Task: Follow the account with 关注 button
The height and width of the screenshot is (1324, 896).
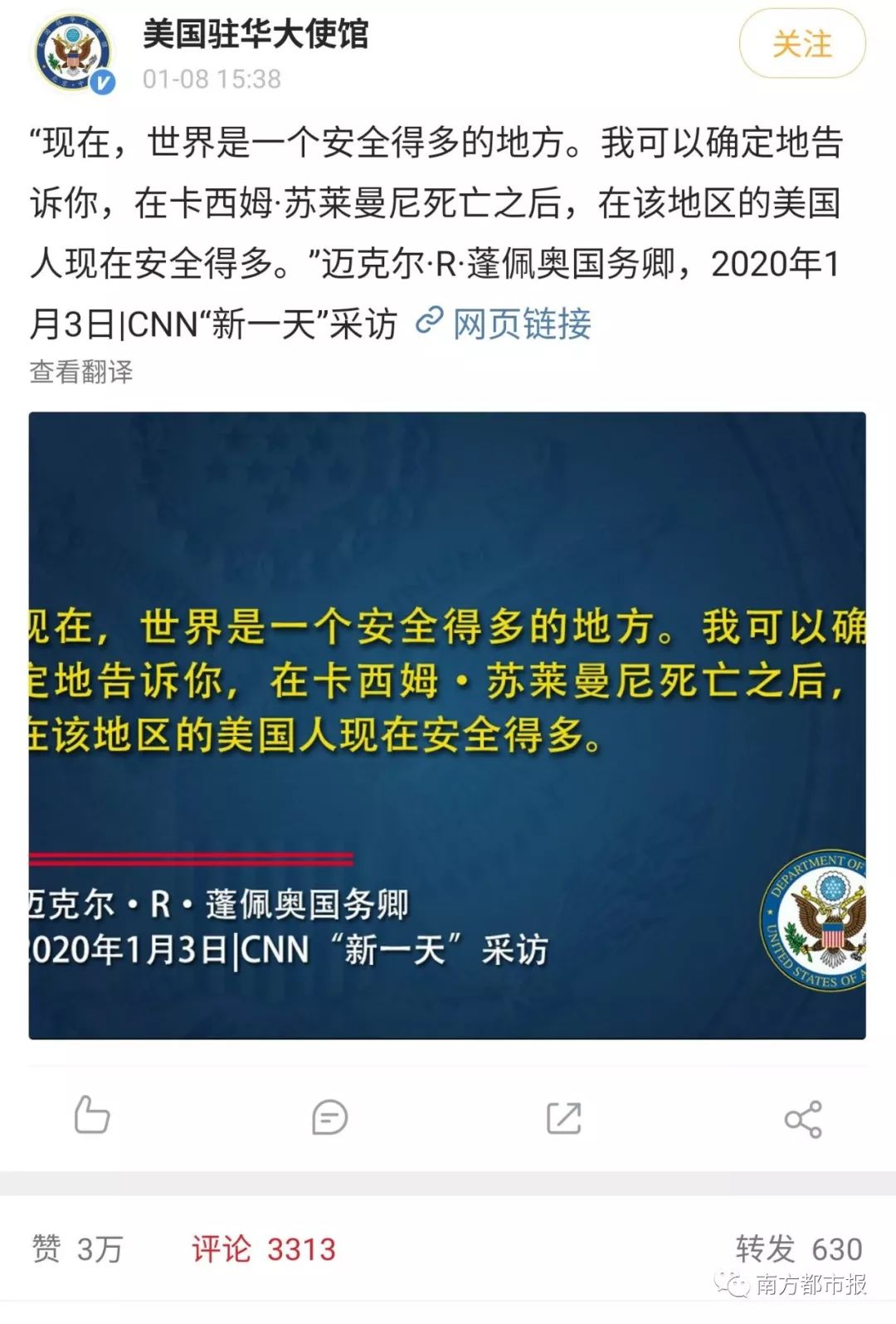Action: (801, 45)
